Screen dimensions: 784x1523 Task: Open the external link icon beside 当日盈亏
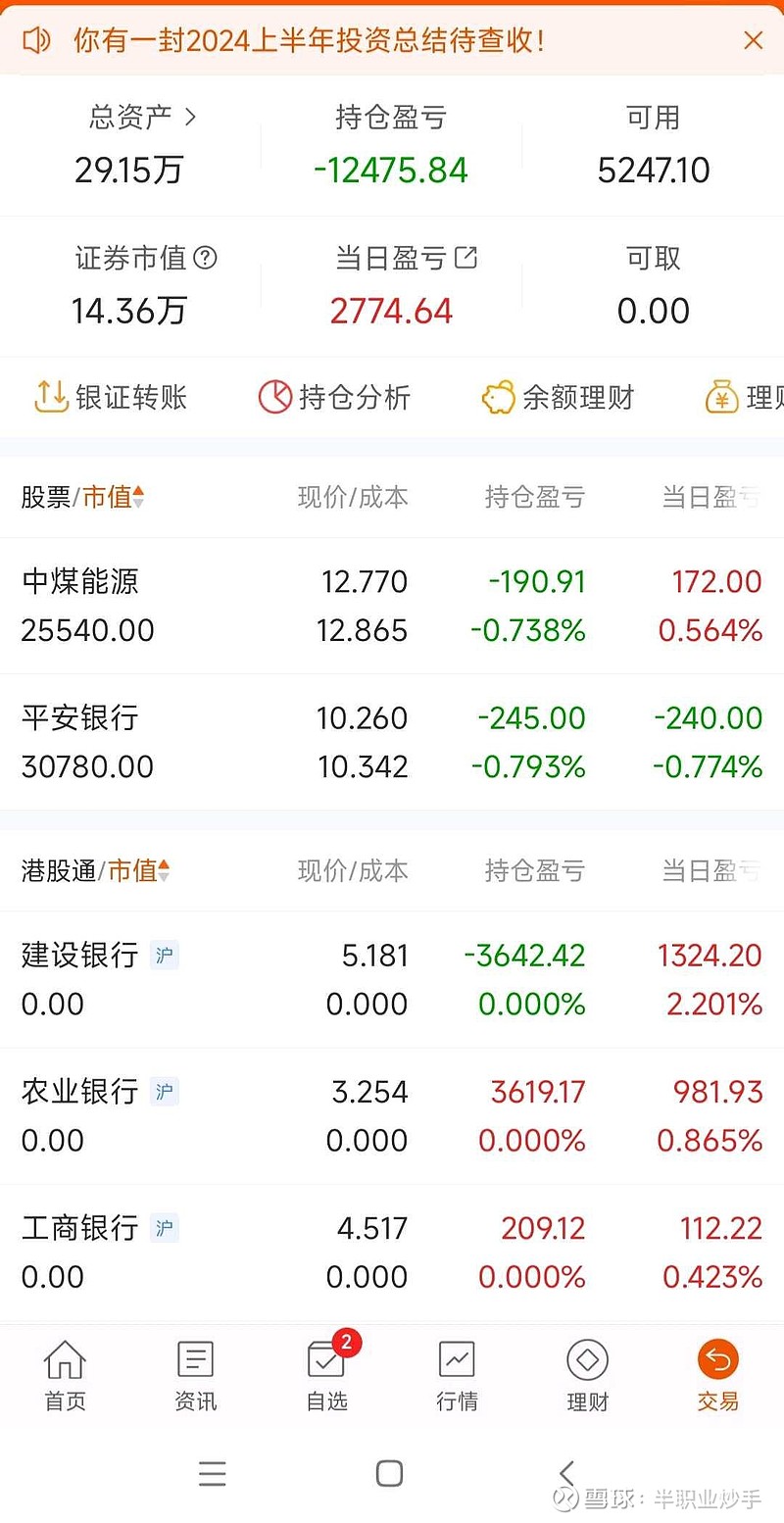coord(466,257)
